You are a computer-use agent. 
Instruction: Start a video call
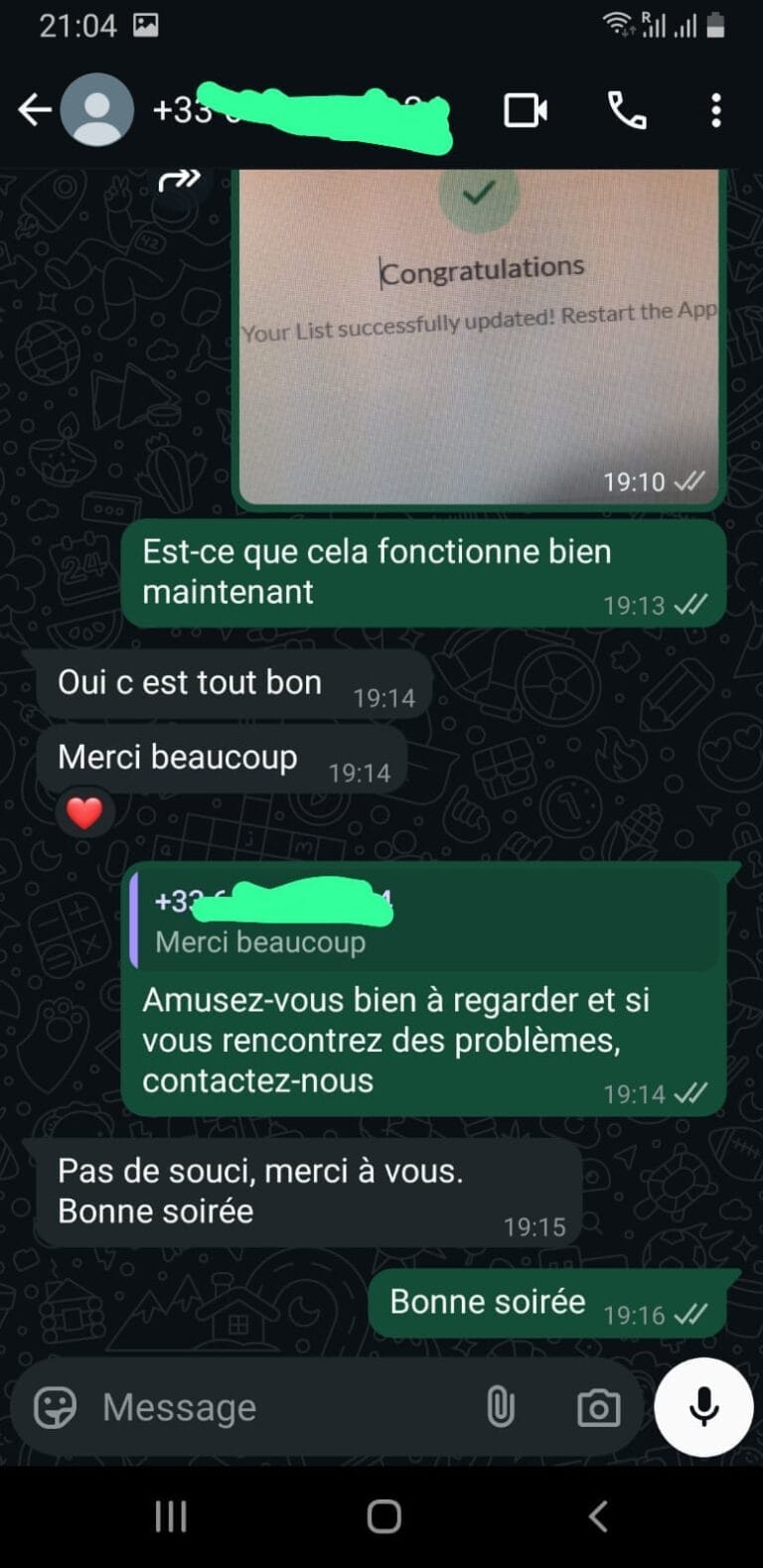click(526, 110)
